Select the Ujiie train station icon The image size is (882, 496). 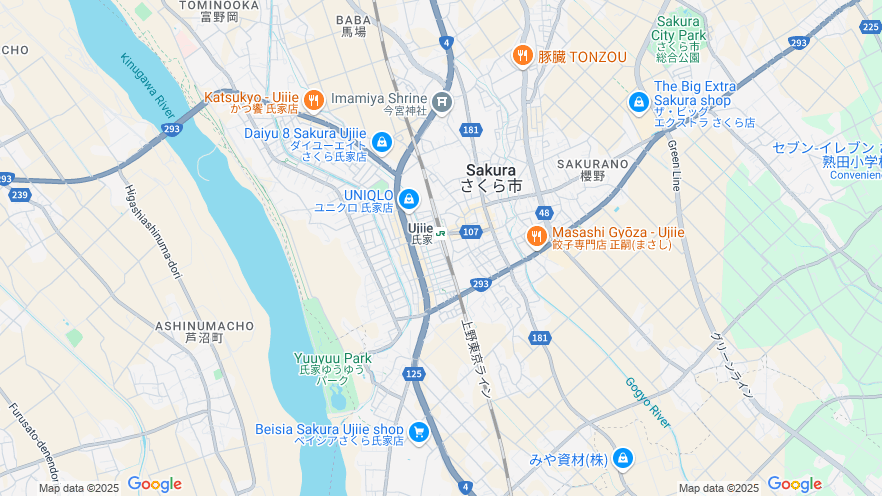click(441, 233)
